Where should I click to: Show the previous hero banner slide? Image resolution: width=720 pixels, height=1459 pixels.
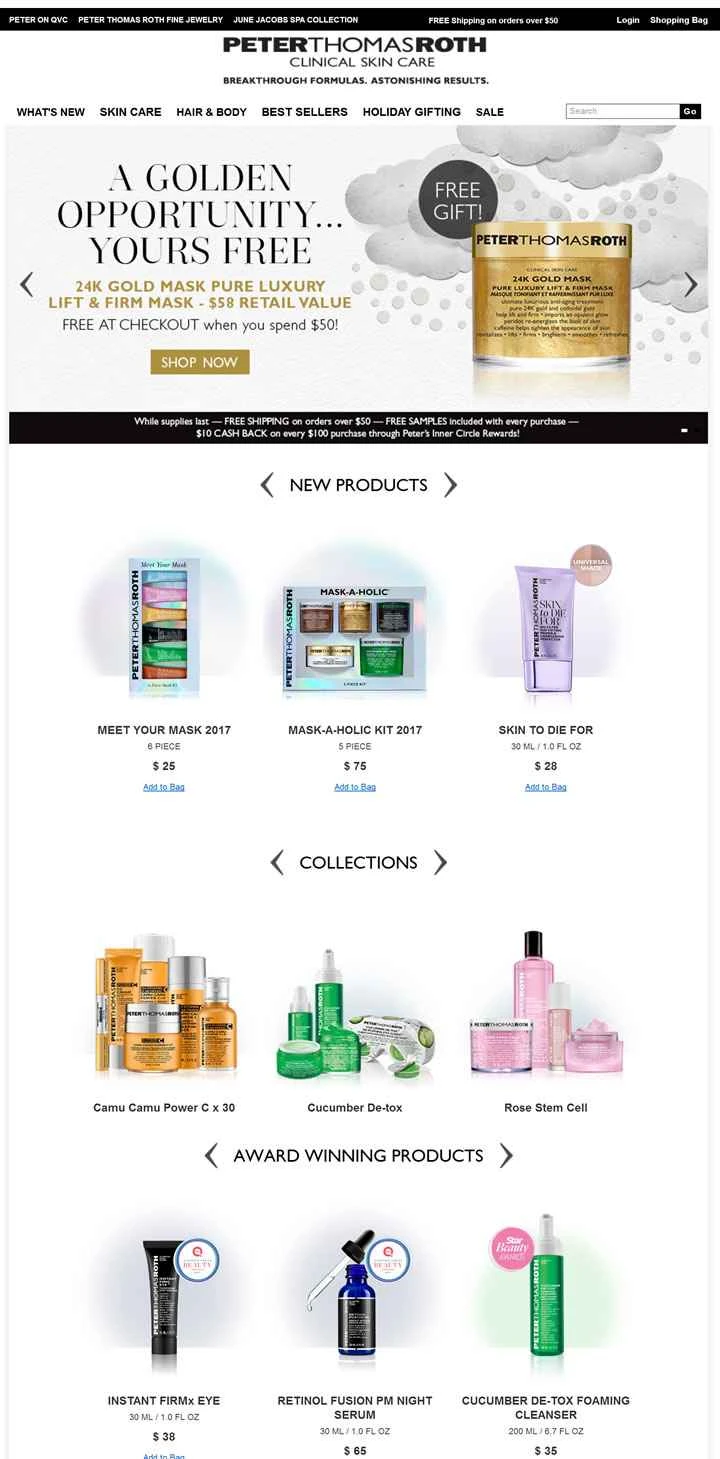coord(27,284)
